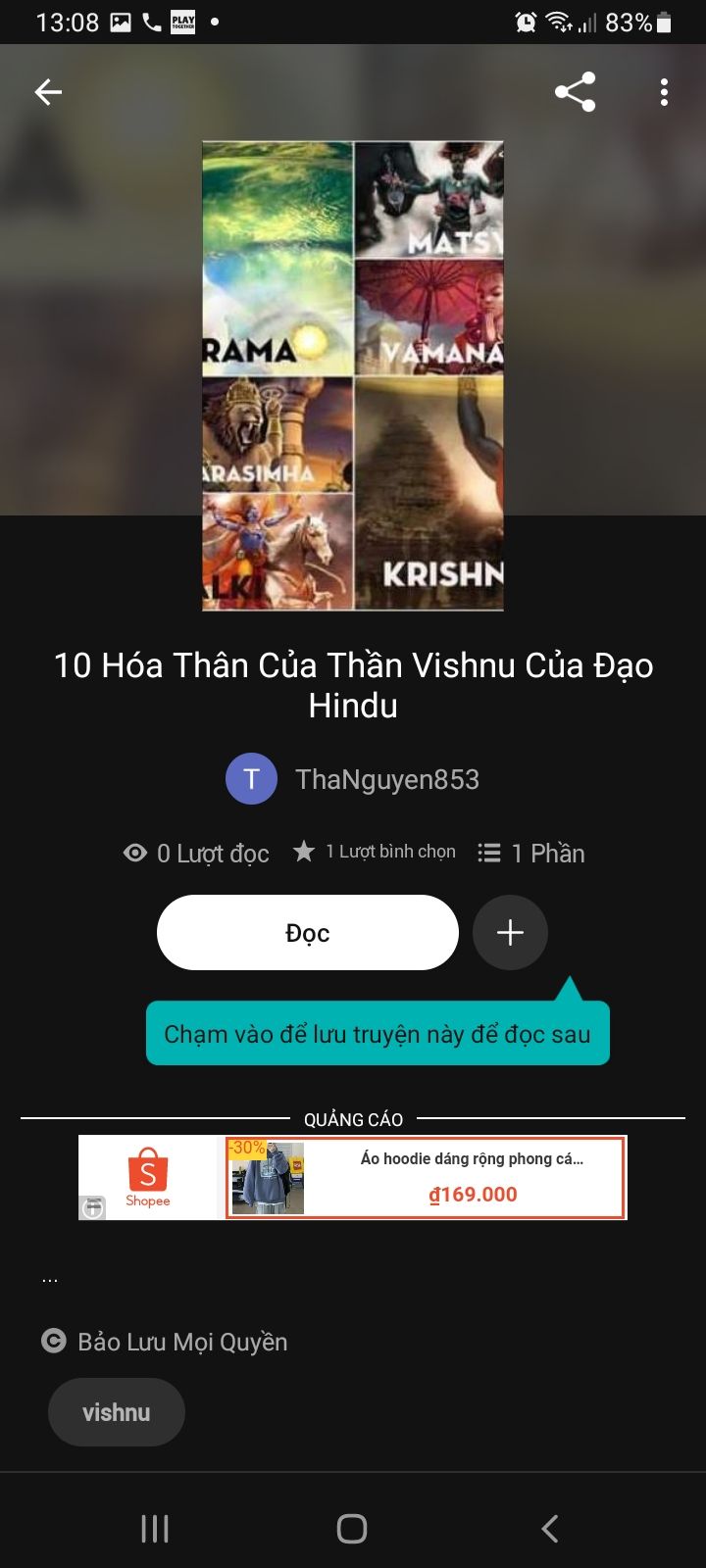The image size is (706, 1568).
Task: Open the 1 Phần parts list
Action: pyautogui.click(x=530, y=853)
